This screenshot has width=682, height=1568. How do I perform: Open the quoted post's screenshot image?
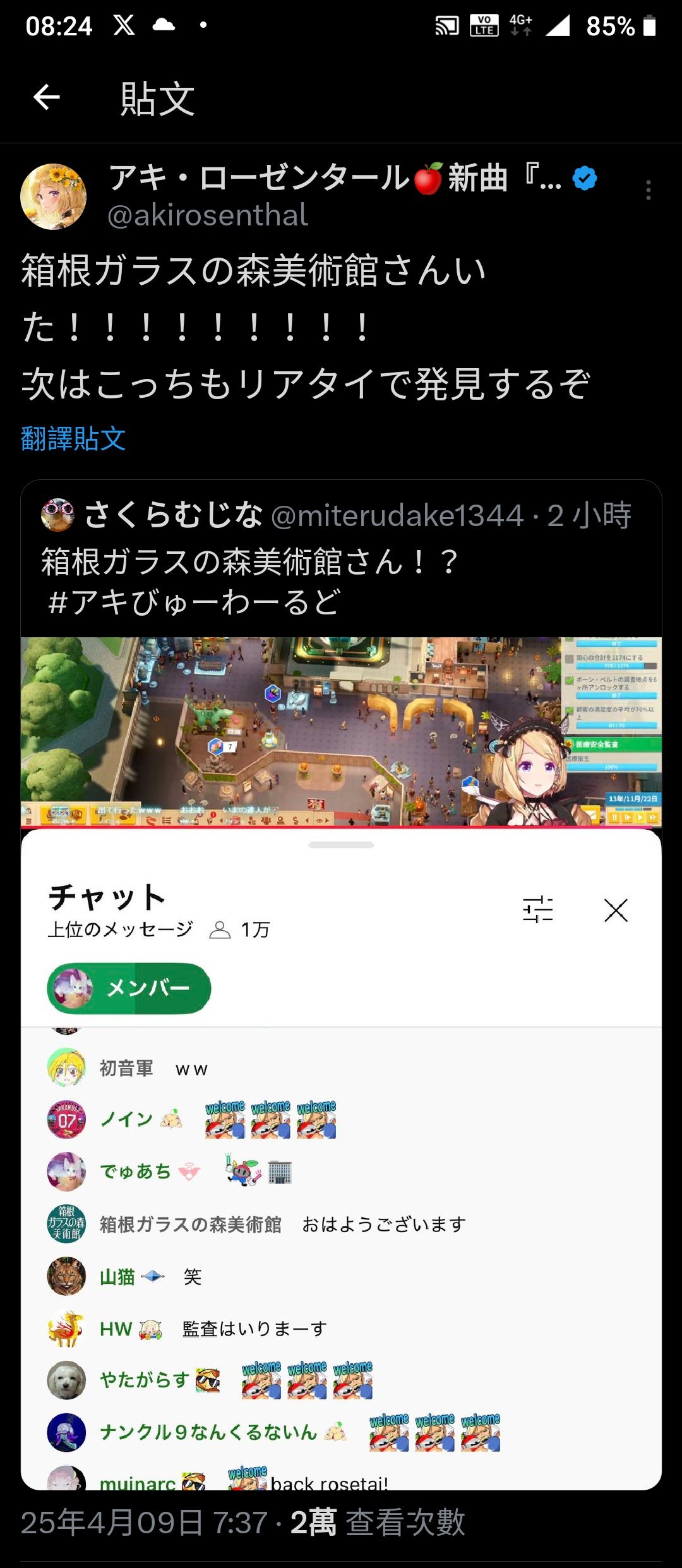341,1061
